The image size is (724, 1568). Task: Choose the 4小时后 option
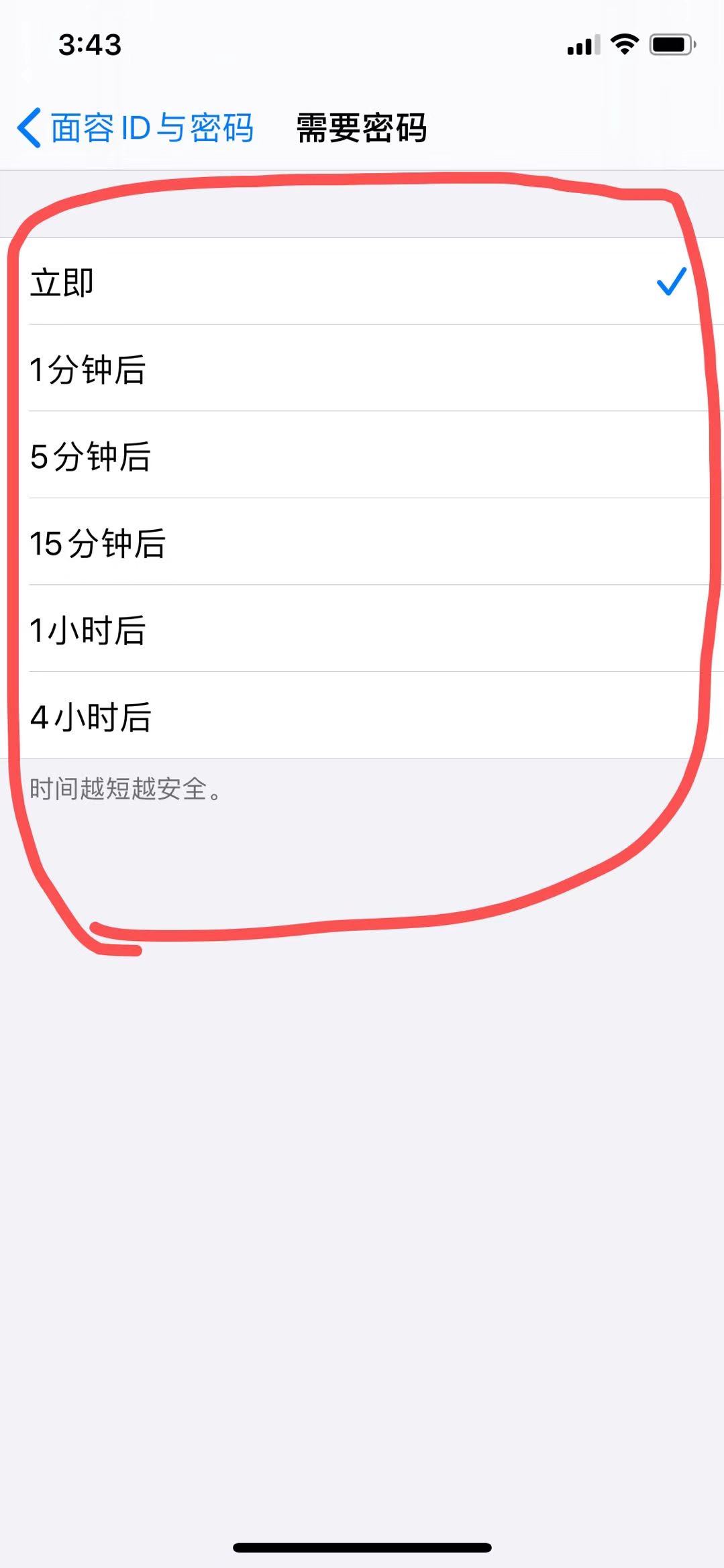[362, 716]
